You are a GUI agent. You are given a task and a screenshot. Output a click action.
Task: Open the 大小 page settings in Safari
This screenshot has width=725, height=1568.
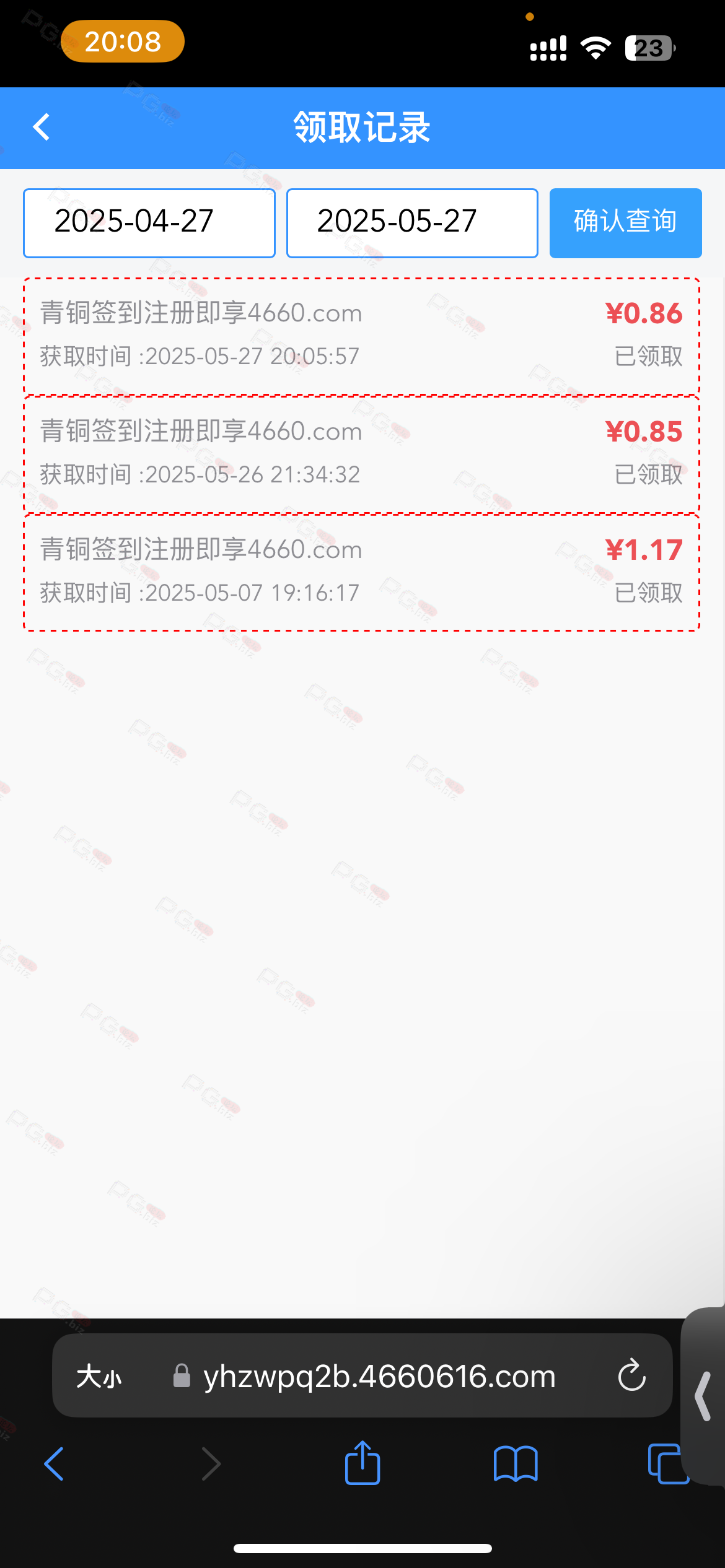pyautogui.click(x=99, y=1377)
